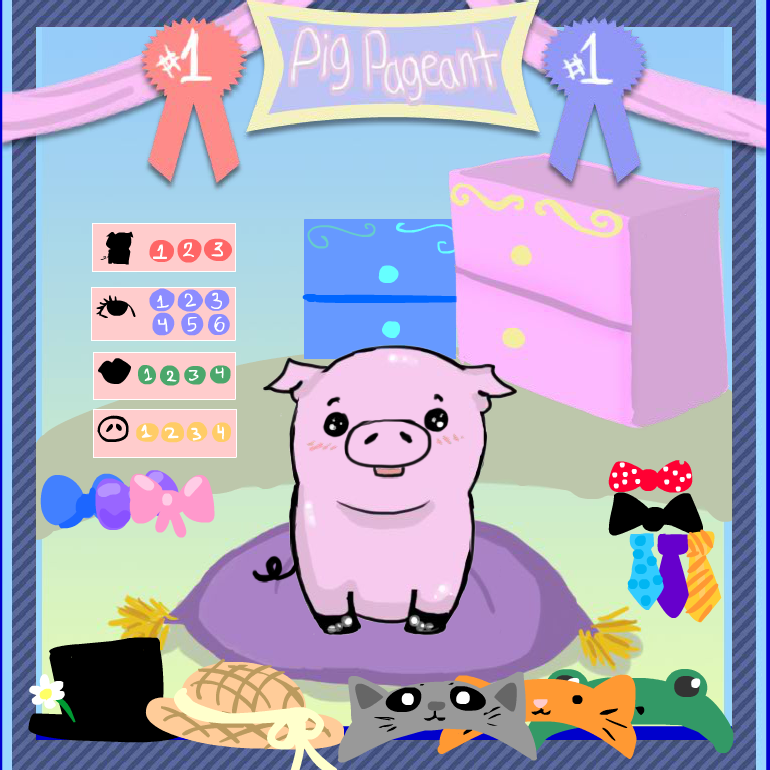Choose eye style number 1
The image size is (770, 770).
(162, 301)
